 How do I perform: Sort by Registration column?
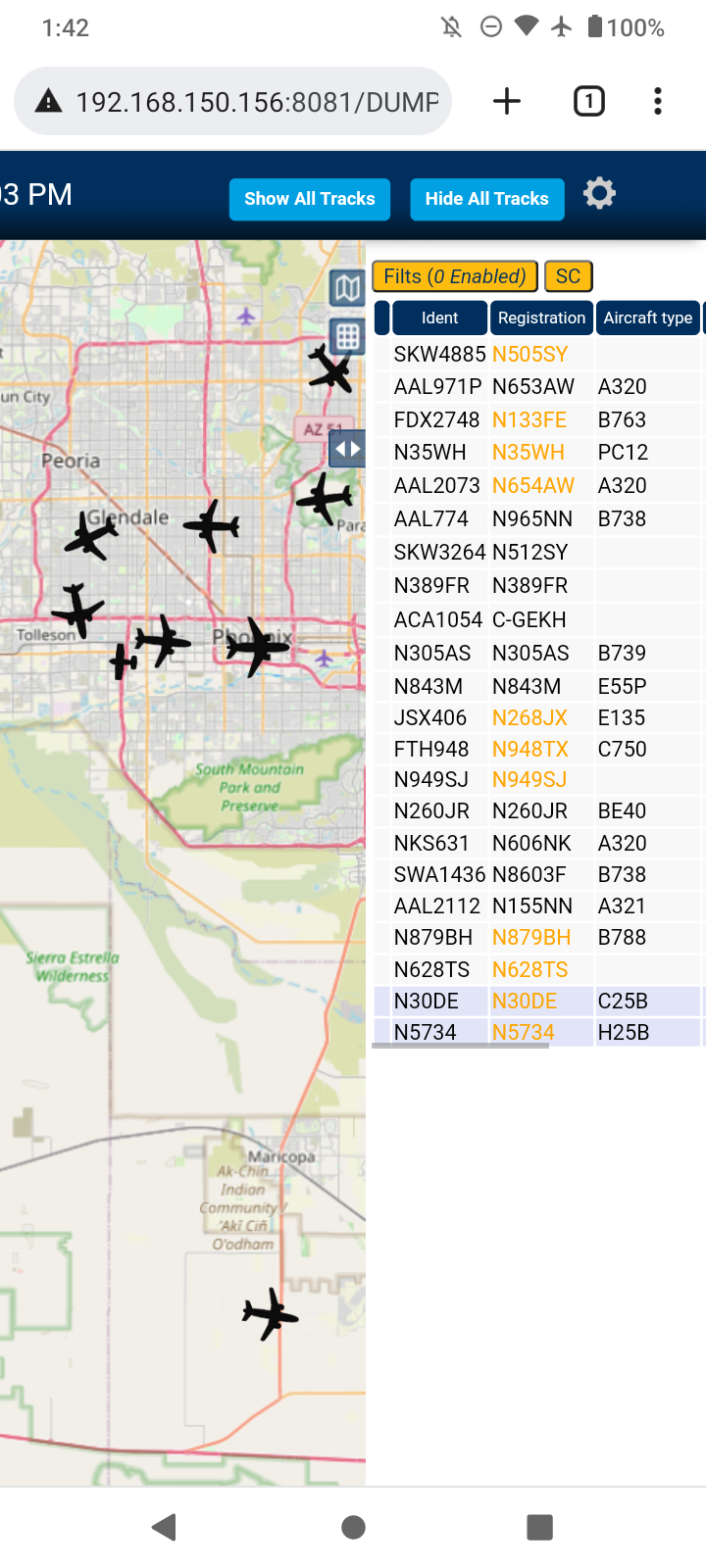point(541,318)
